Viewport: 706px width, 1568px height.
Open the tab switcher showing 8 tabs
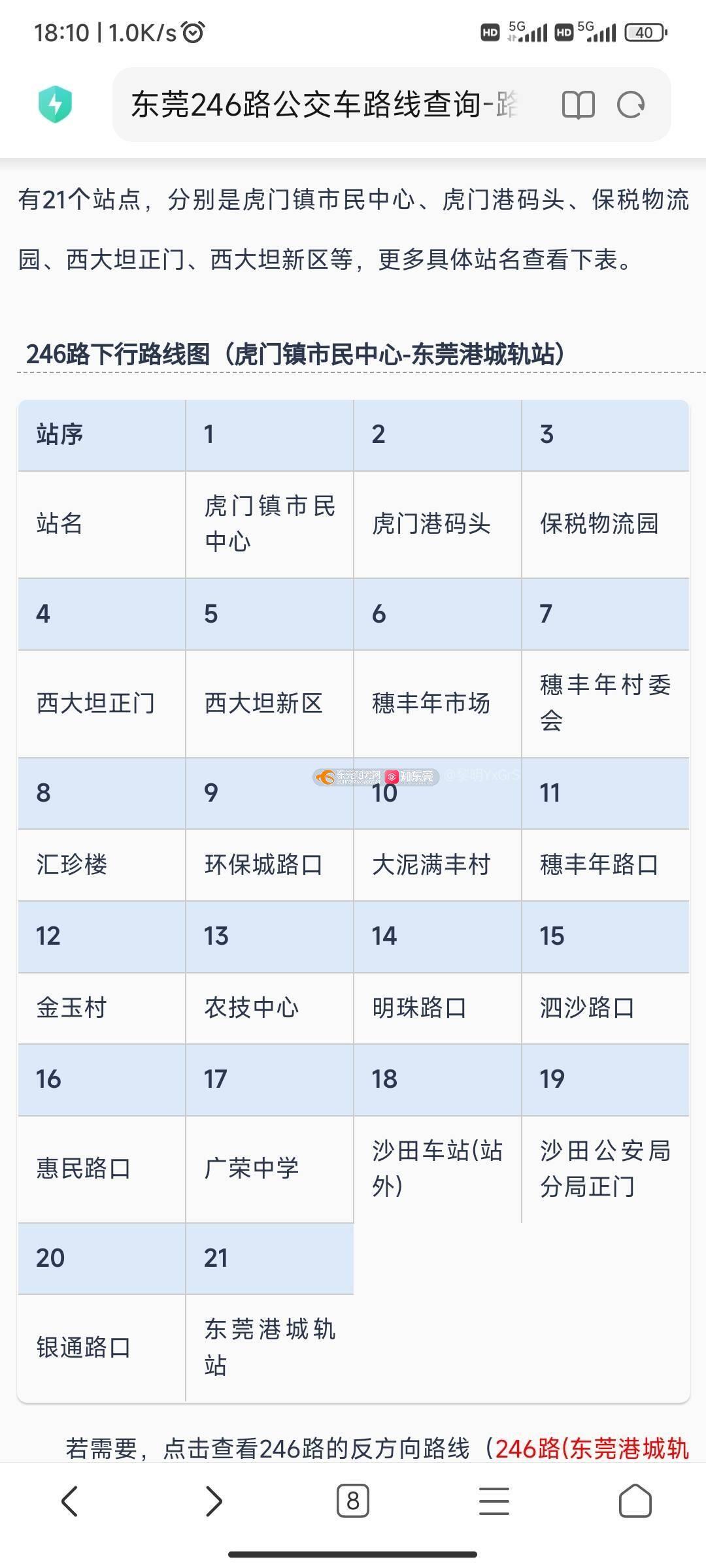353,1501
